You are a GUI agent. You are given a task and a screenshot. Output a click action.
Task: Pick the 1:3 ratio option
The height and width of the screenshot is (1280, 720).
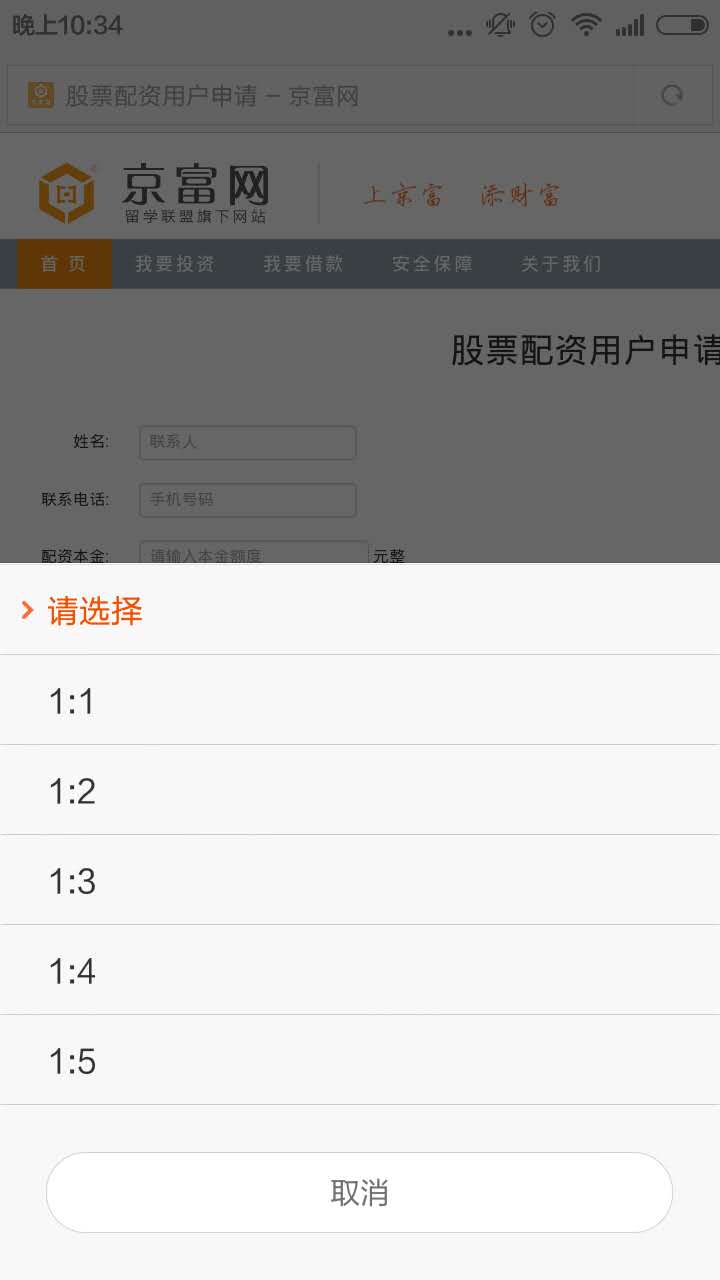coord(360,880)
